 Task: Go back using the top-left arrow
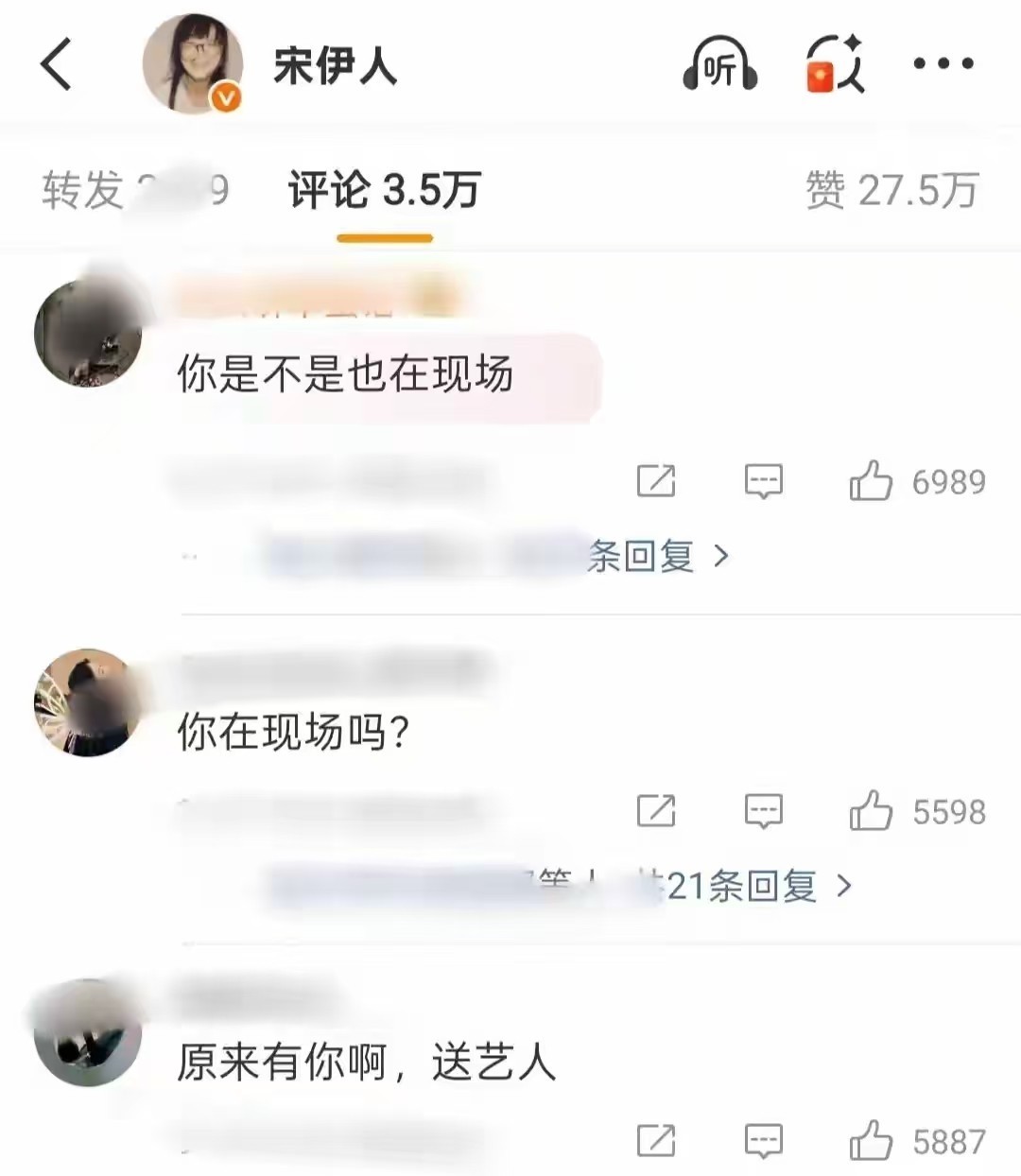57,64
